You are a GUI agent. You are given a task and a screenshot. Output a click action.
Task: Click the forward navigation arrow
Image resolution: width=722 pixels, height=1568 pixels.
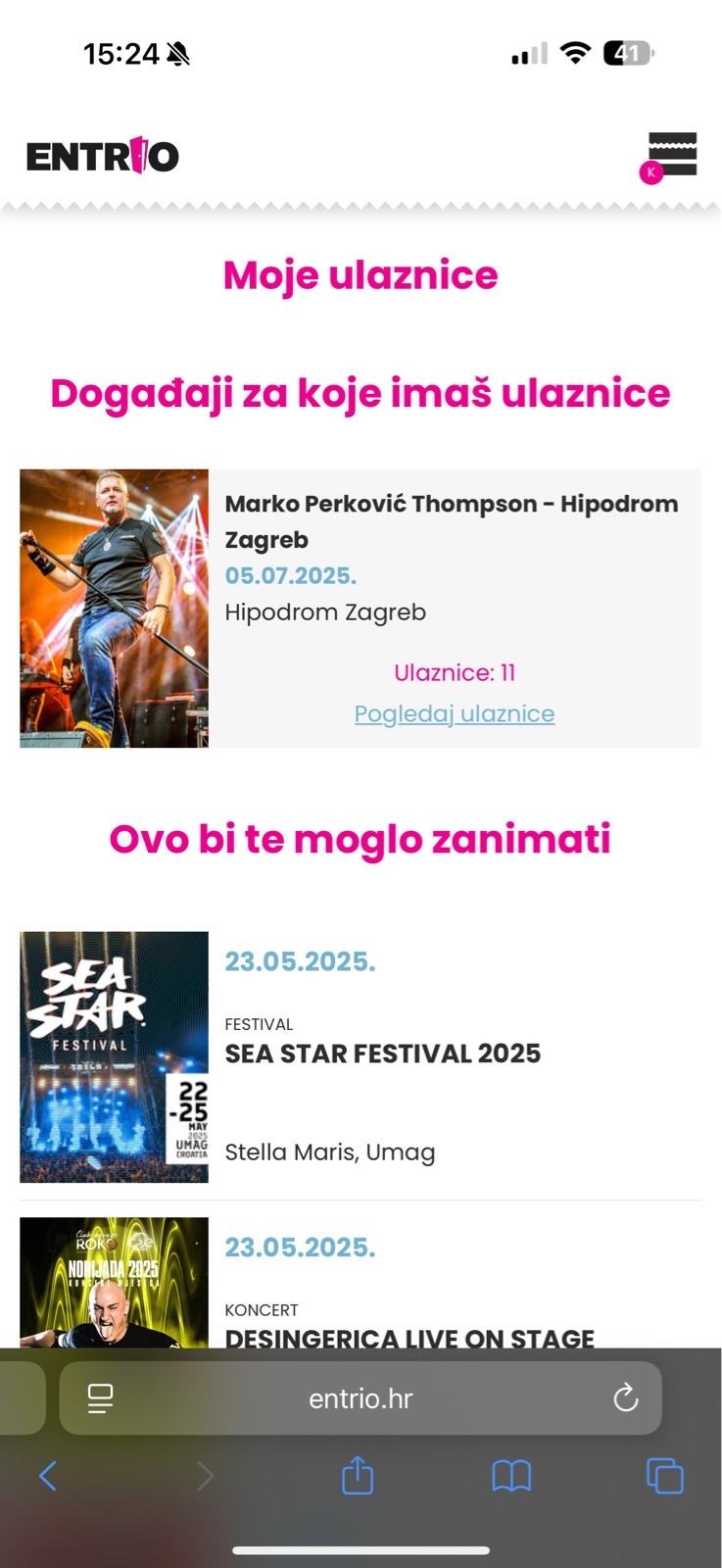click(x=206, y=1477)
